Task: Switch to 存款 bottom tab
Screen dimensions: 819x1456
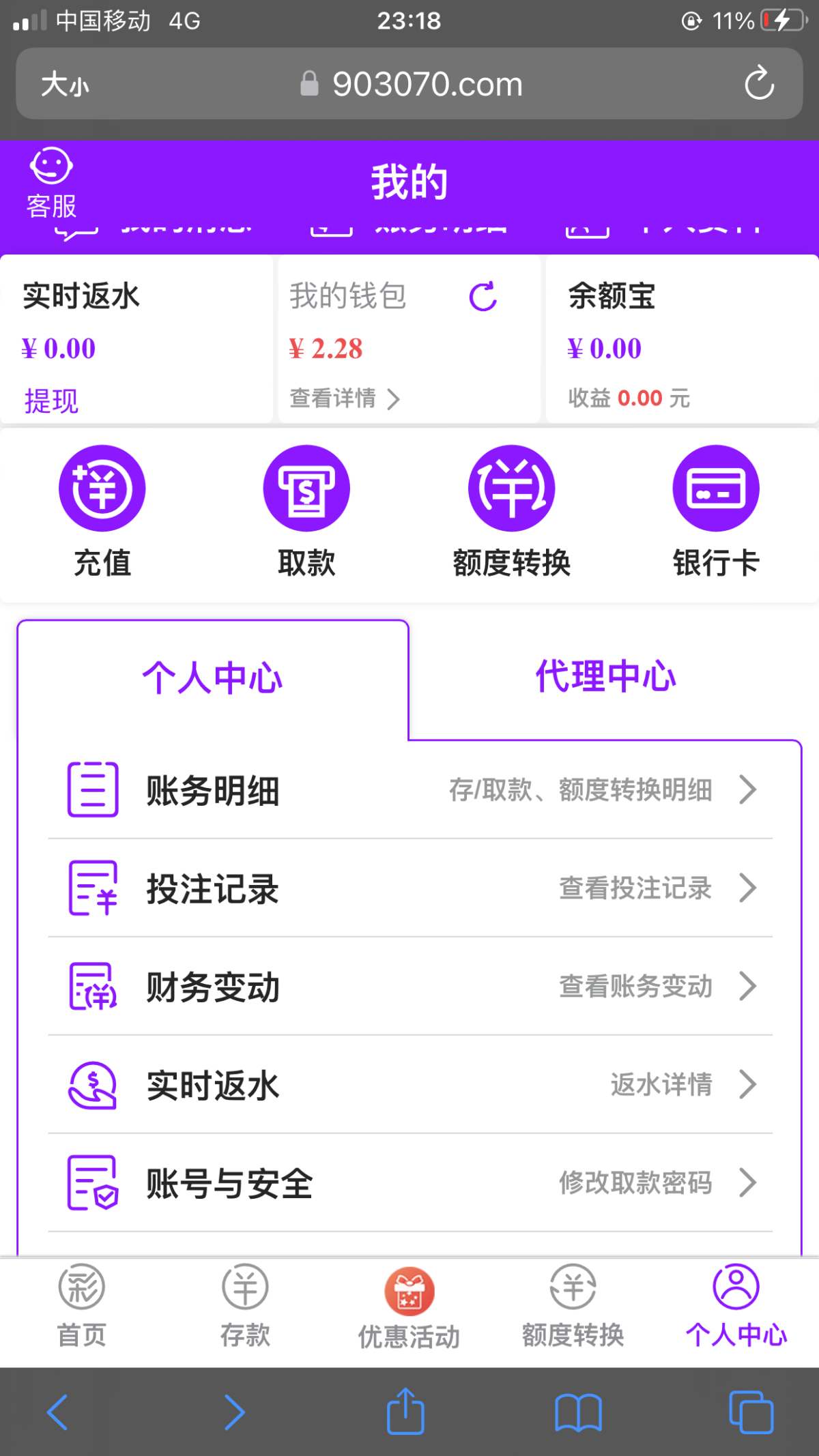Action: (x=245, y=1306)
